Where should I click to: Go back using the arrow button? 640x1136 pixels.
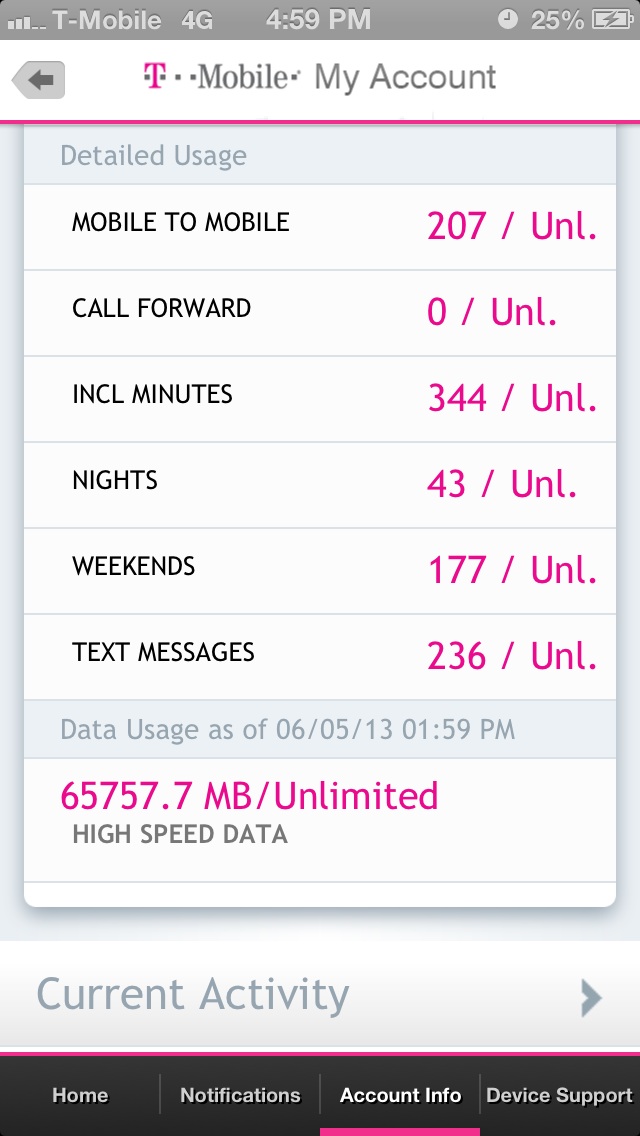39,80
